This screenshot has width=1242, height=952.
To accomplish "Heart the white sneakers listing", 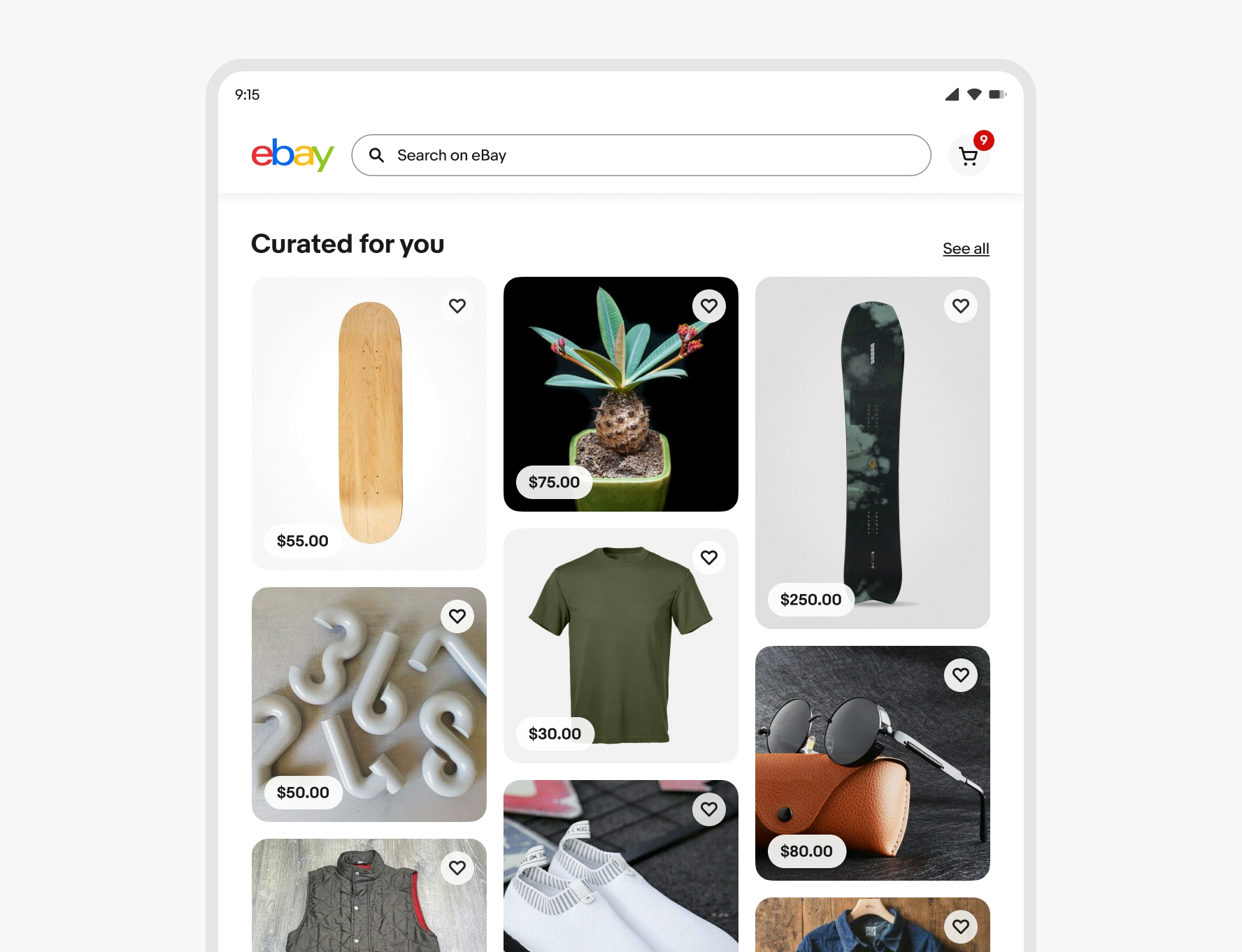I will (x=709, y=809).
